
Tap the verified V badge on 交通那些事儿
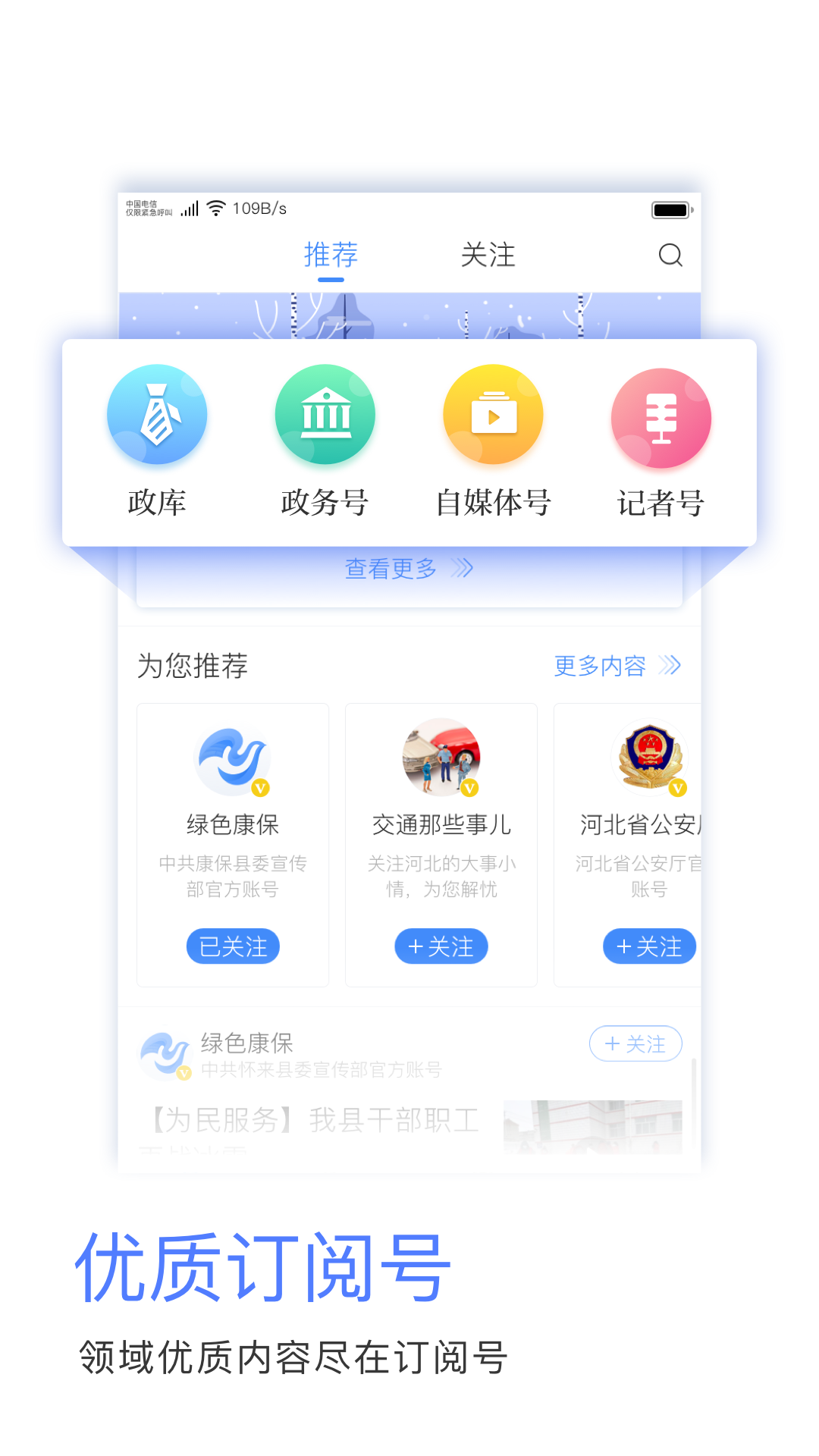tap(470, 789)
